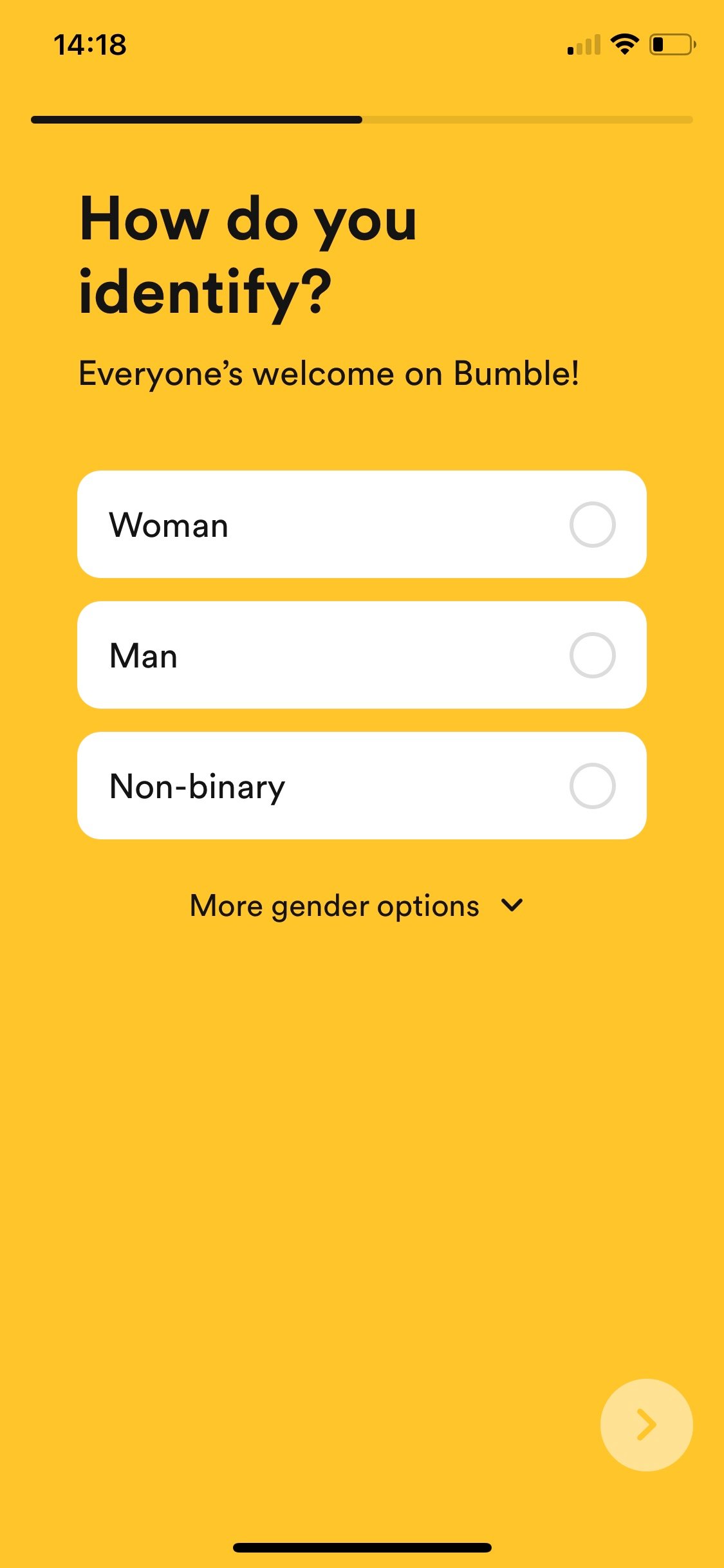Click the progress bar at the top
Screen dimensions: 724x1568
362,118
